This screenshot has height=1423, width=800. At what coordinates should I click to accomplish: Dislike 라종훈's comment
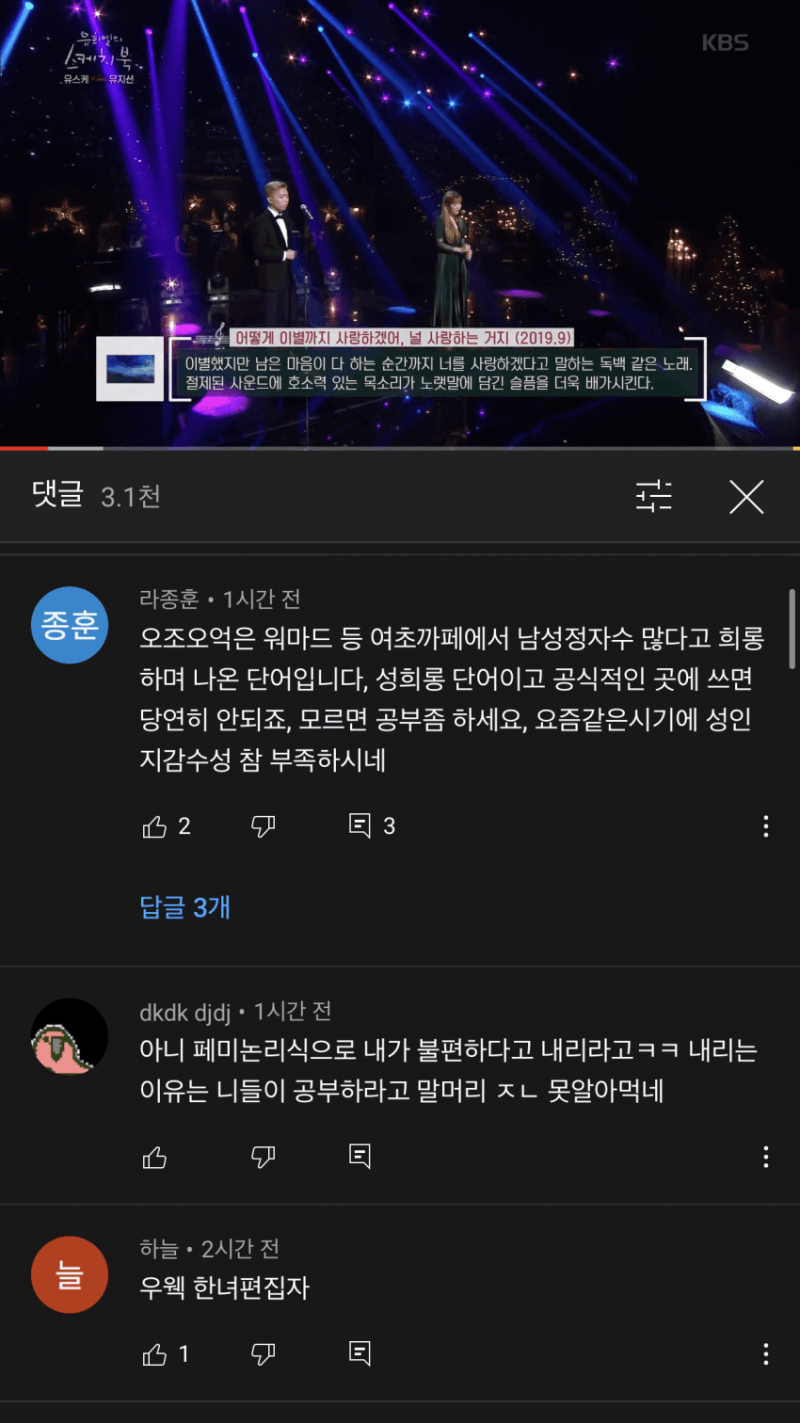point(263,826)
